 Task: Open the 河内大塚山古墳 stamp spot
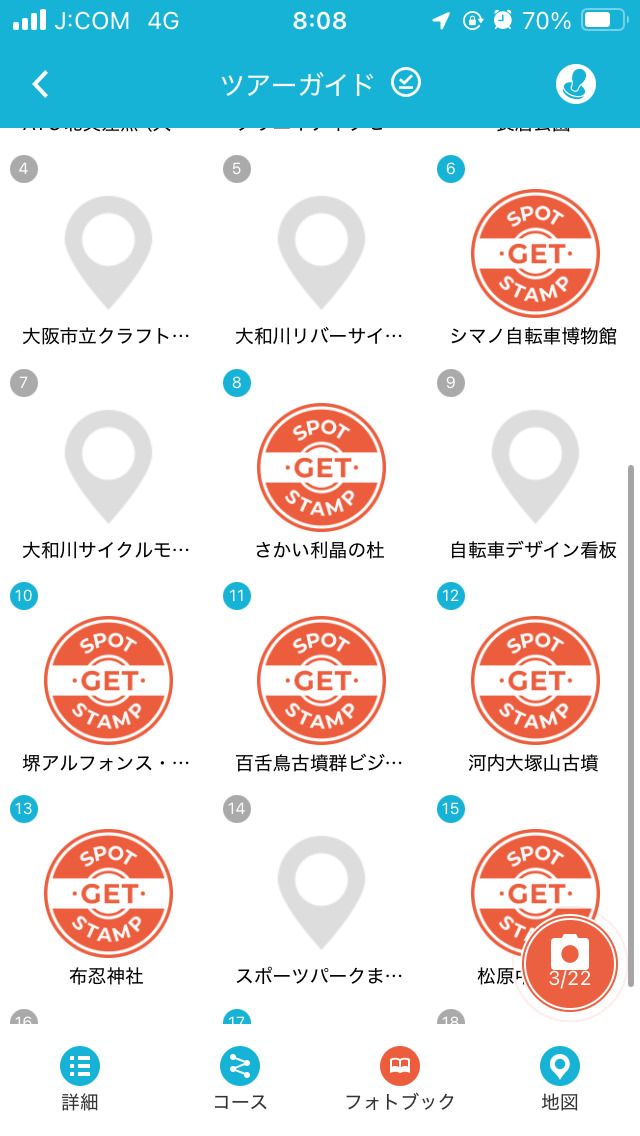pos(535,680)
